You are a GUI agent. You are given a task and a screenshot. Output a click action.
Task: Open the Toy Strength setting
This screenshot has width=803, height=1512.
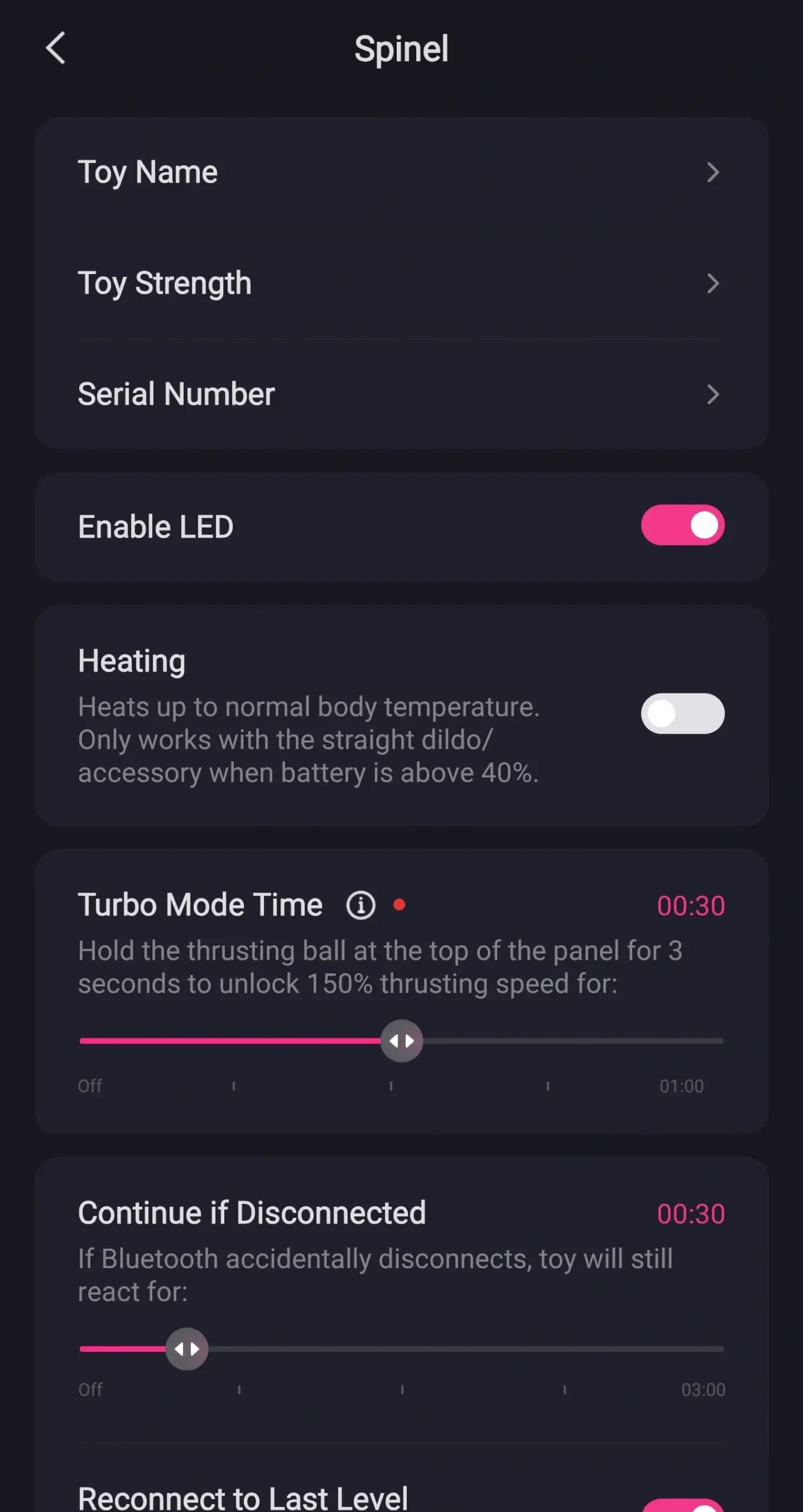point(401,283)
